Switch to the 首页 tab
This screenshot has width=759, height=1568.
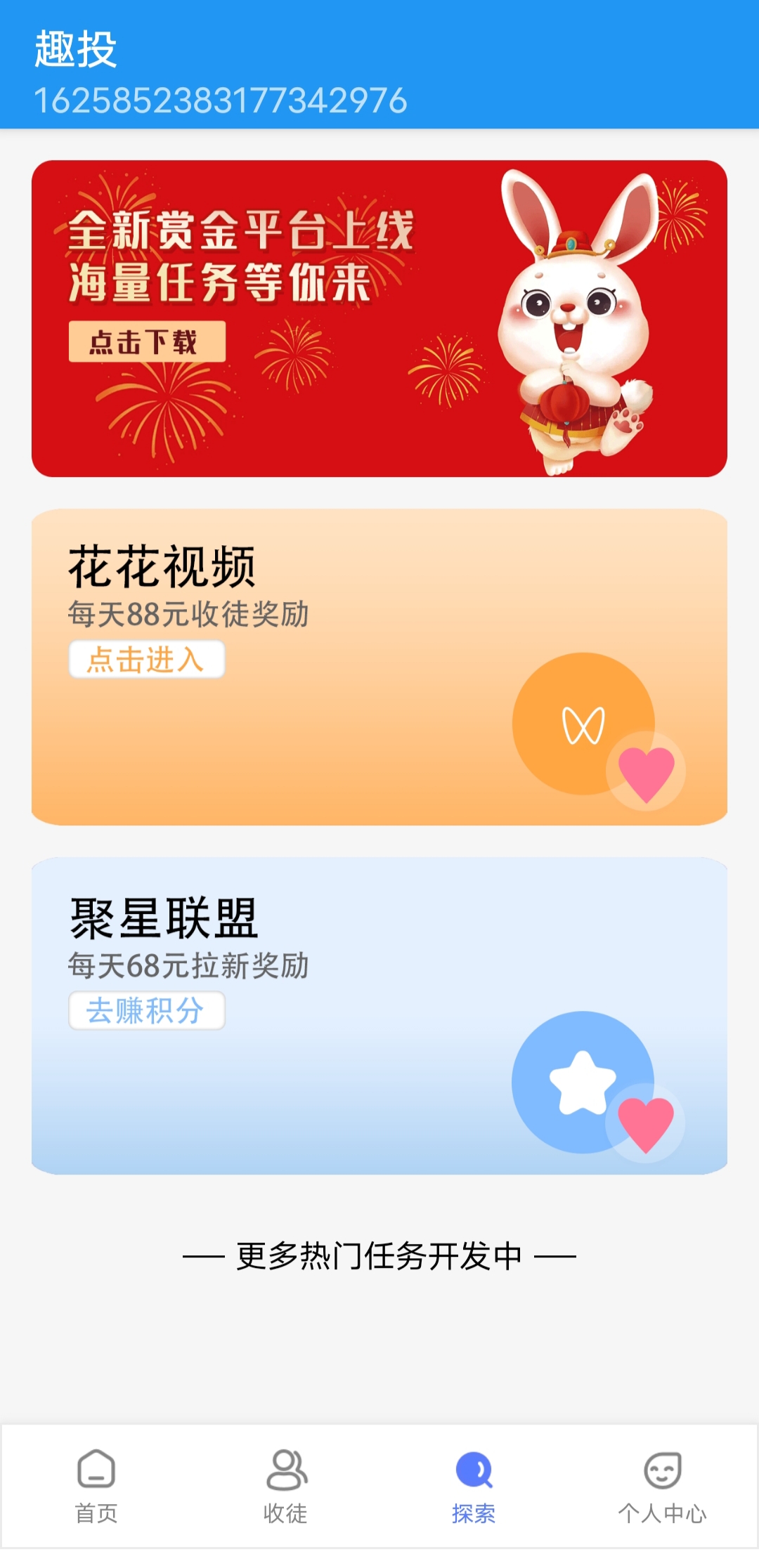pyautogui.click(x=96, y=1487)
